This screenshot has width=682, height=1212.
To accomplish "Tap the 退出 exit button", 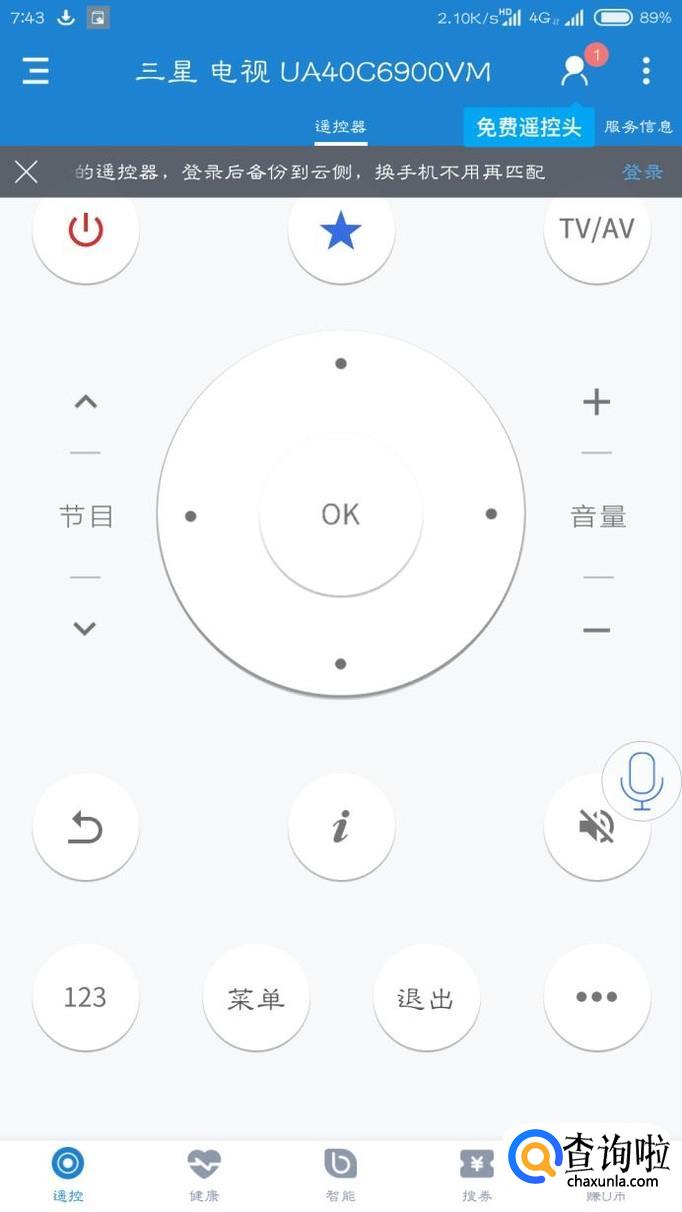I will 427,997.
